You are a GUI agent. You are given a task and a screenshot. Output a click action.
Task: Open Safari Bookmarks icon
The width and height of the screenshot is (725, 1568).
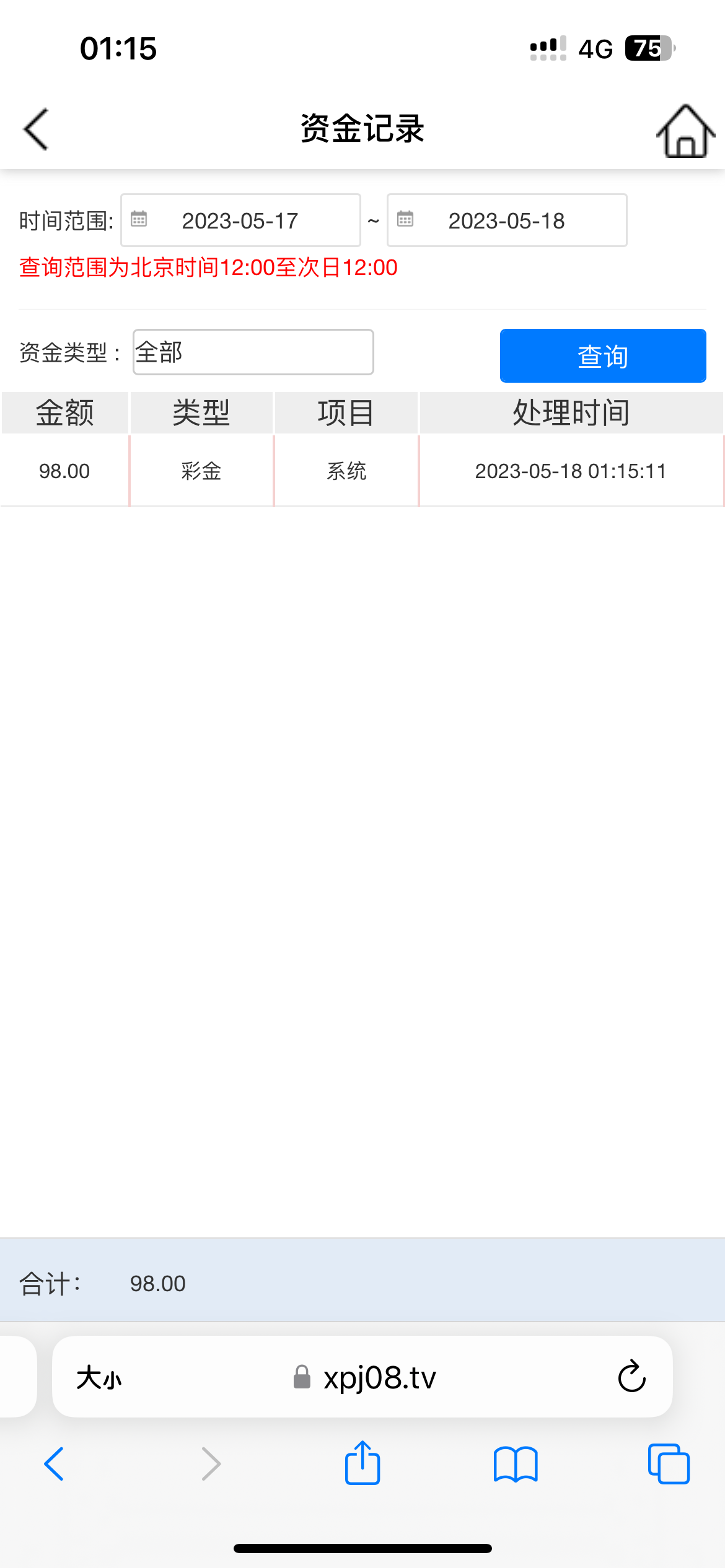517,1464
